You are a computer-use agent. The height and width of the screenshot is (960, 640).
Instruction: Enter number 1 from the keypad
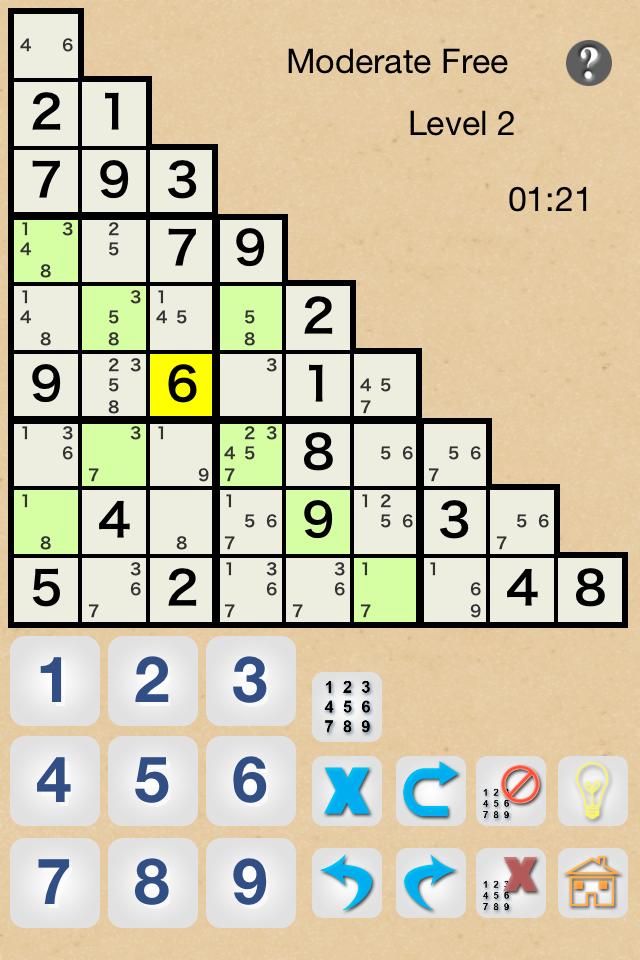pos(54,681)
